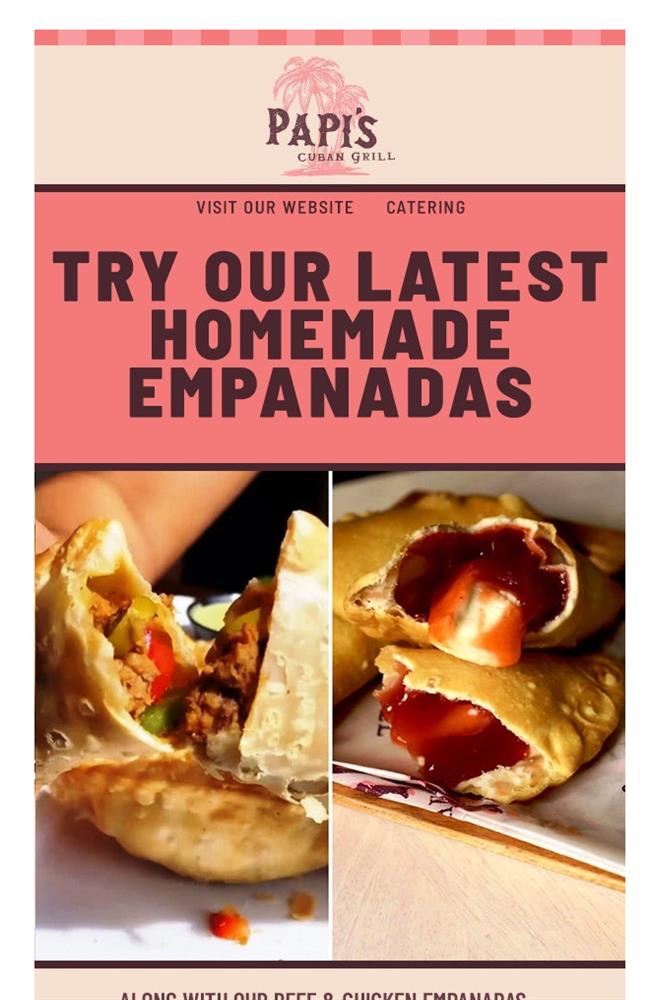Open the Visit Our Website link
The width and height of the screenshot is (650, 1000).
click(275, 208)
